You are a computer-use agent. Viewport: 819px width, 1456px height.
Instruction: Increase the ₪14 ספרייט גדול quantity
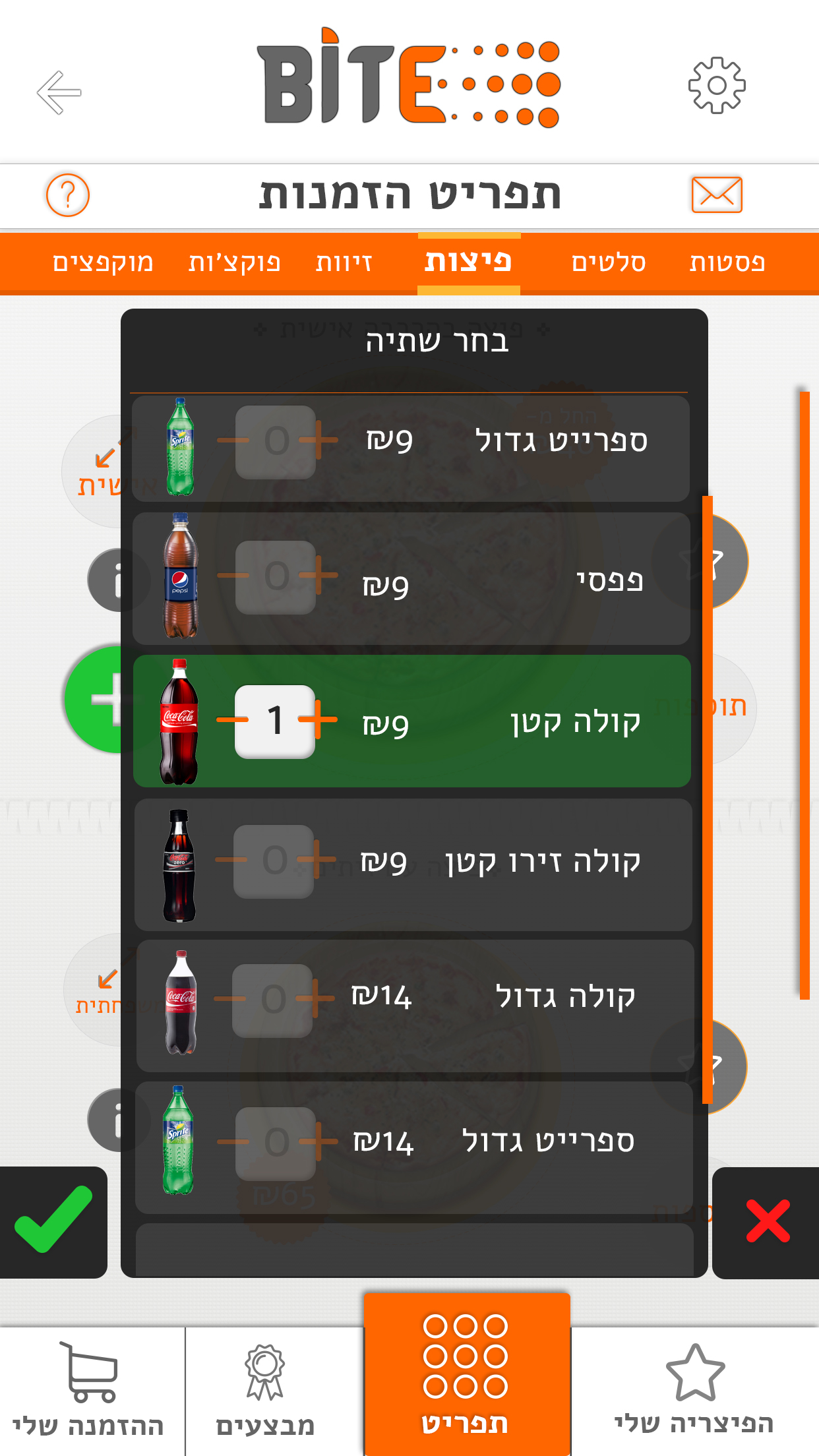pos(320,1141)
